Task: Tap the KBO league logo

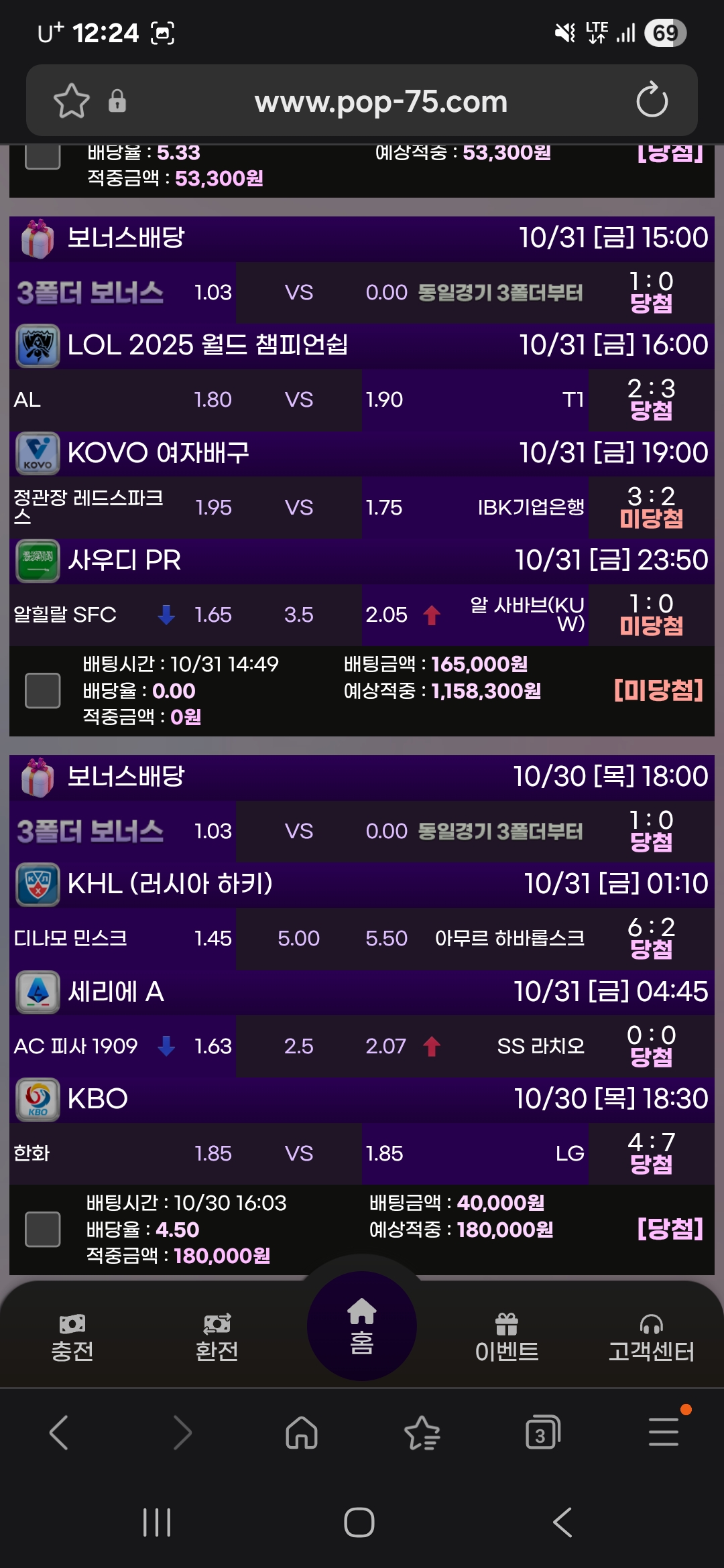Action: tap(37, 1099)
